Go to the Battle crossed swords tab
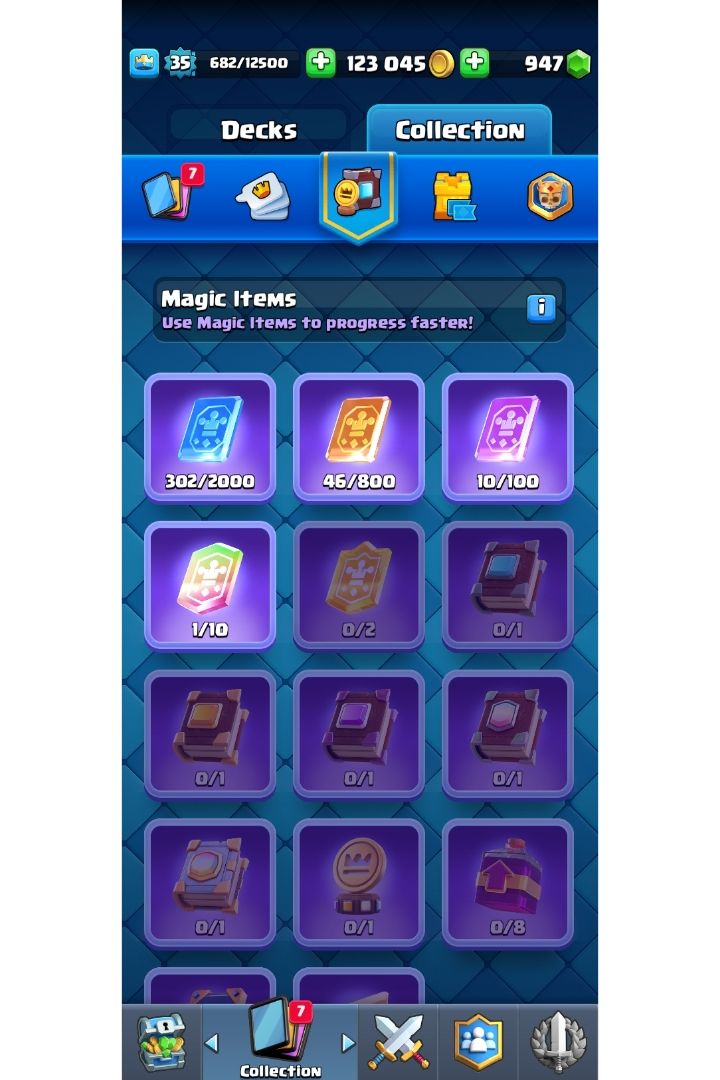 point(398,1043)
